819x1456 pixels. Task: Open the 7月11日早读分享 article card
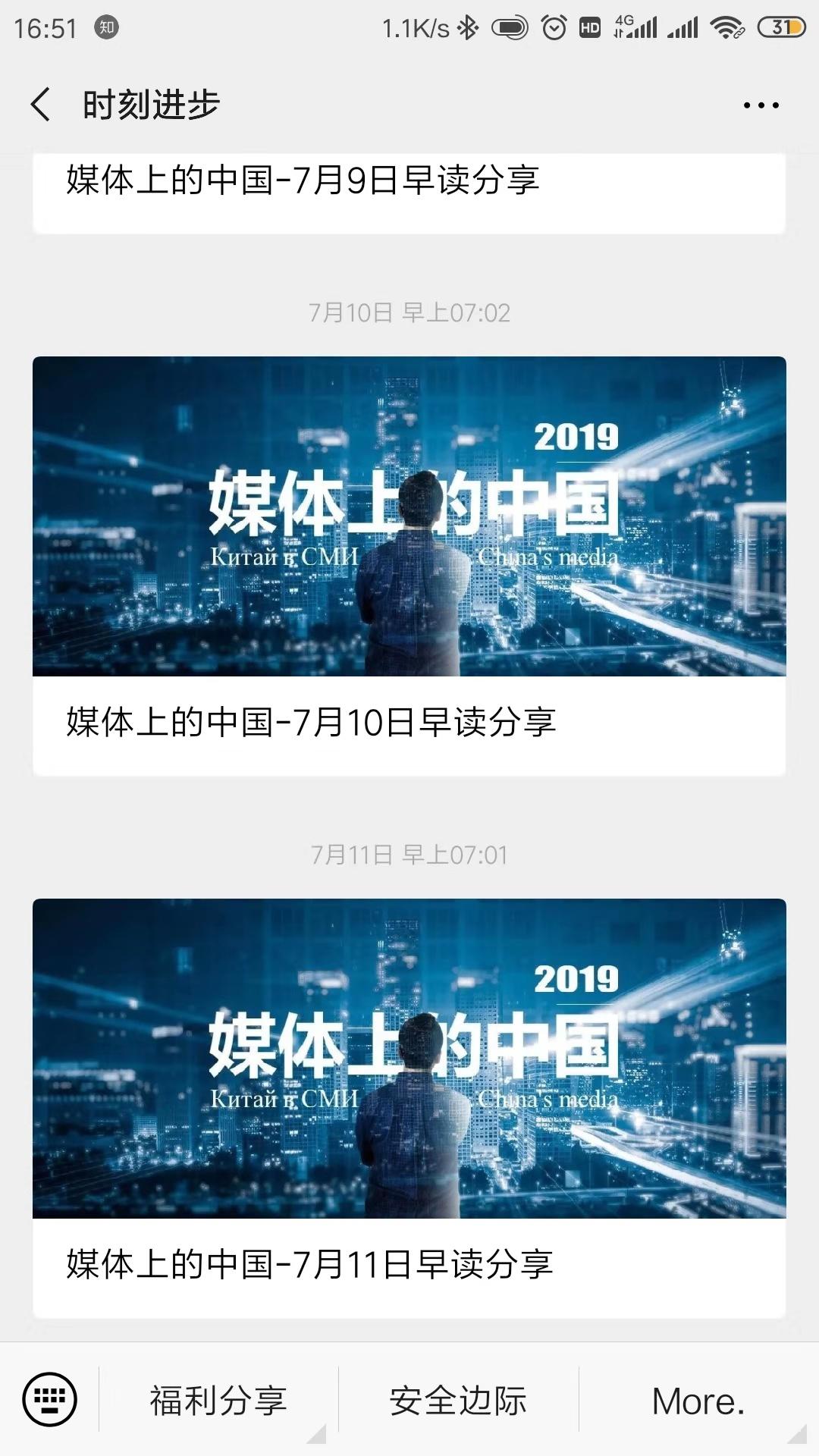pyautogui.click(x=409, y=1107)
